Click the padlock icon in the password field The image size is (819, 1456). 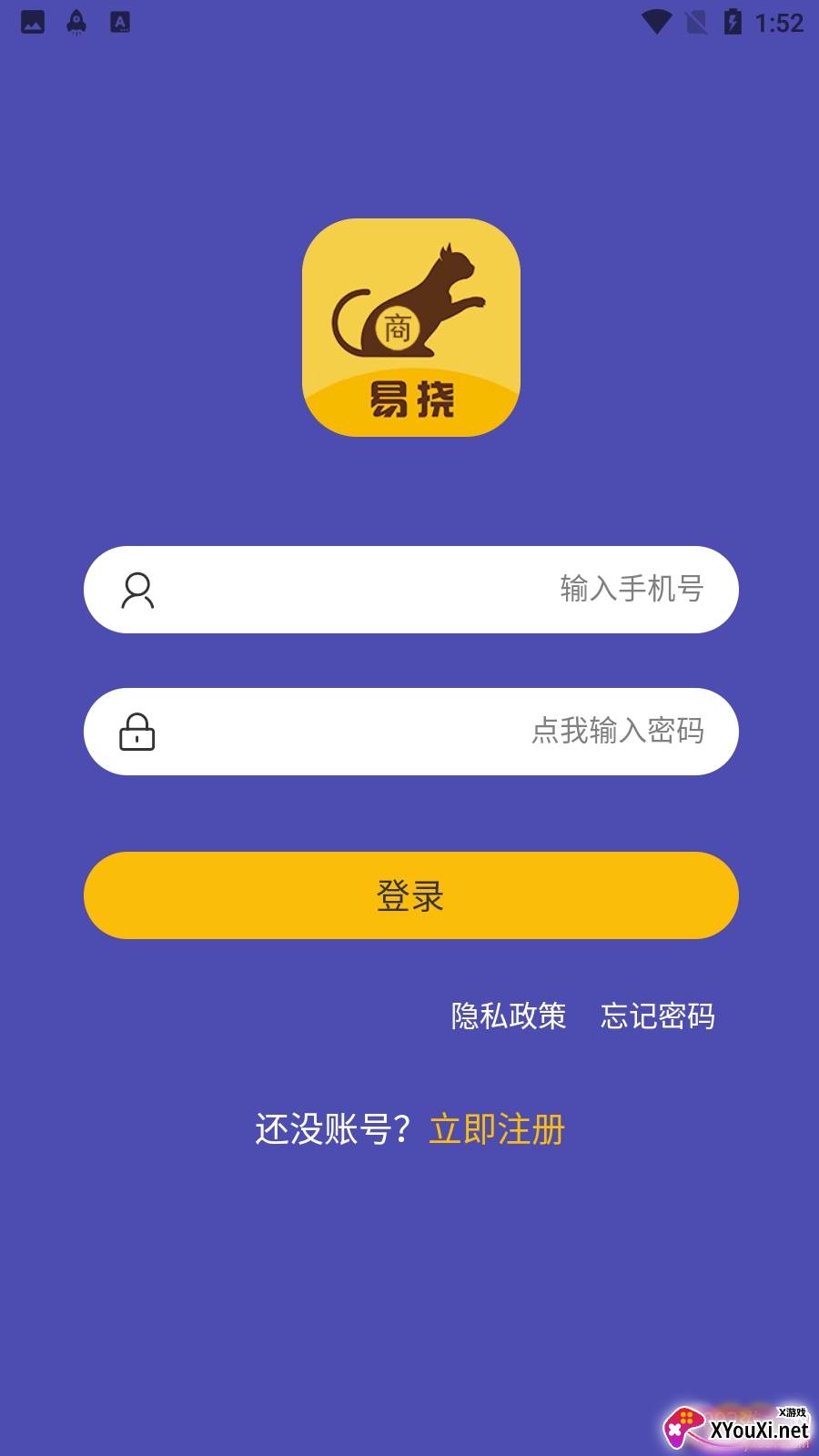138,733
